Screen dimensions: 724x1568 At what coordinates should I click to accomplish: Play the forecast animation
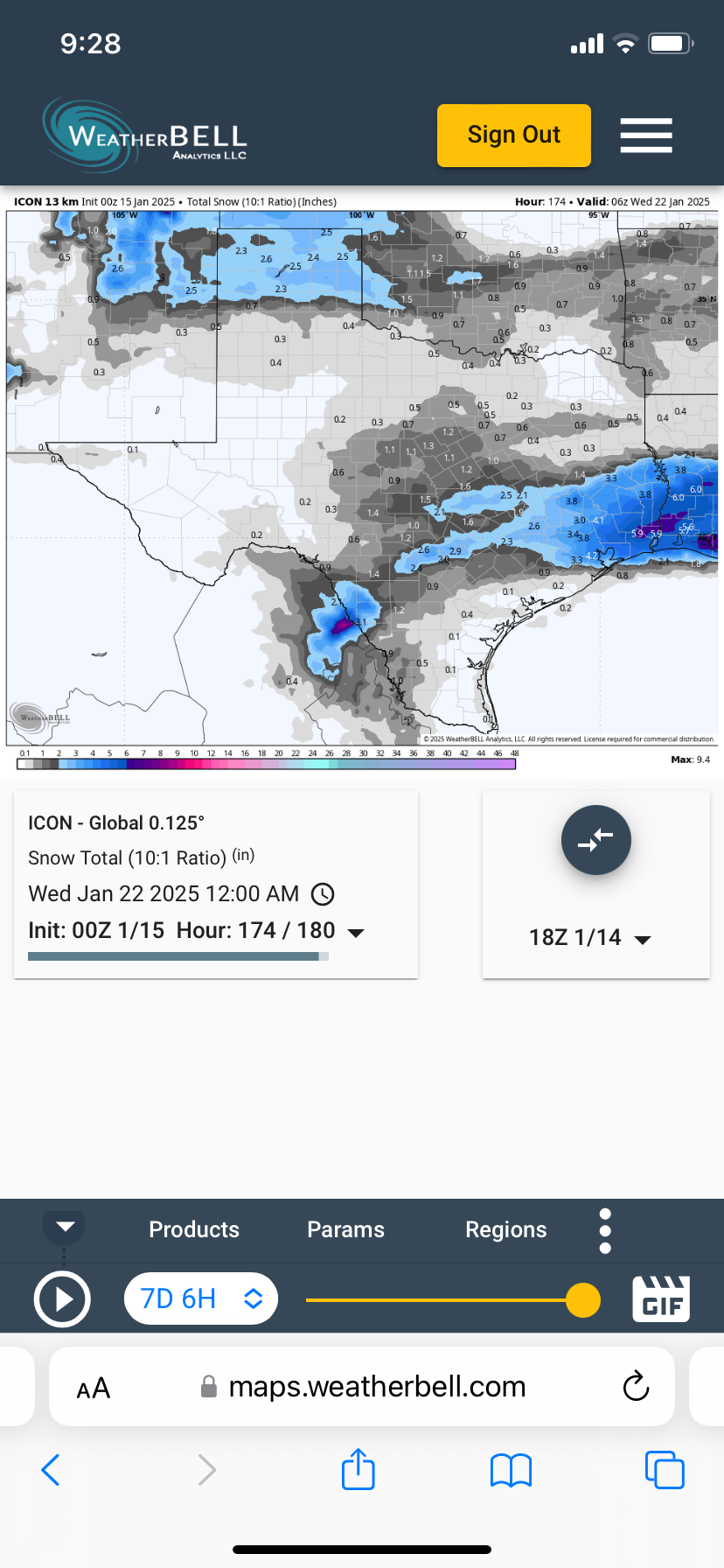(62, 1299)
